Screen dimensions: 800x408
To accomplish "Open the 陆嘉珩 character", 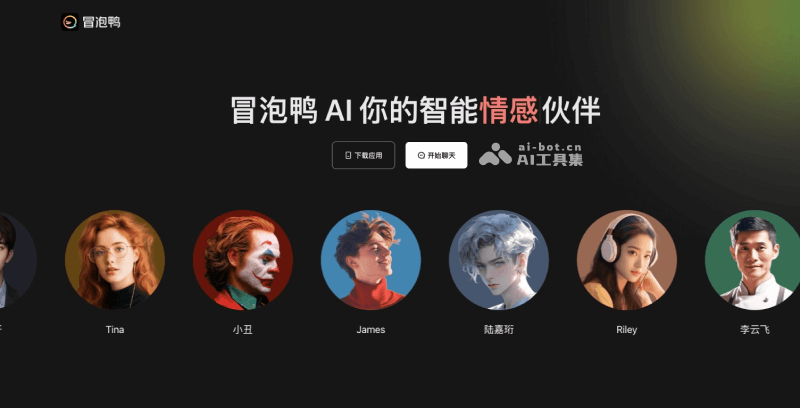I will tap(499, 260).
